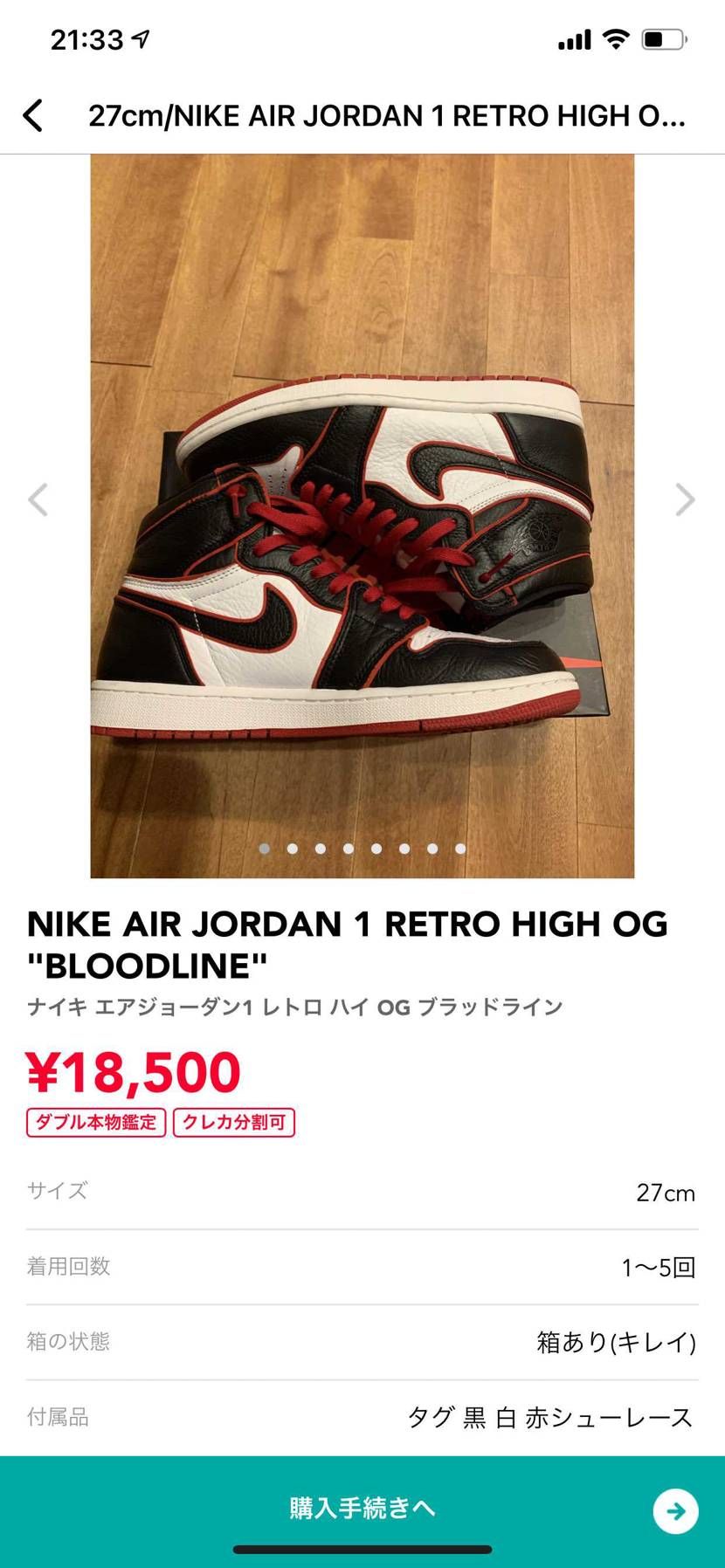Screen dimensions: 725x1568
Task: Tap the sneaker photo to view it larger
Action: coord(362,515)
